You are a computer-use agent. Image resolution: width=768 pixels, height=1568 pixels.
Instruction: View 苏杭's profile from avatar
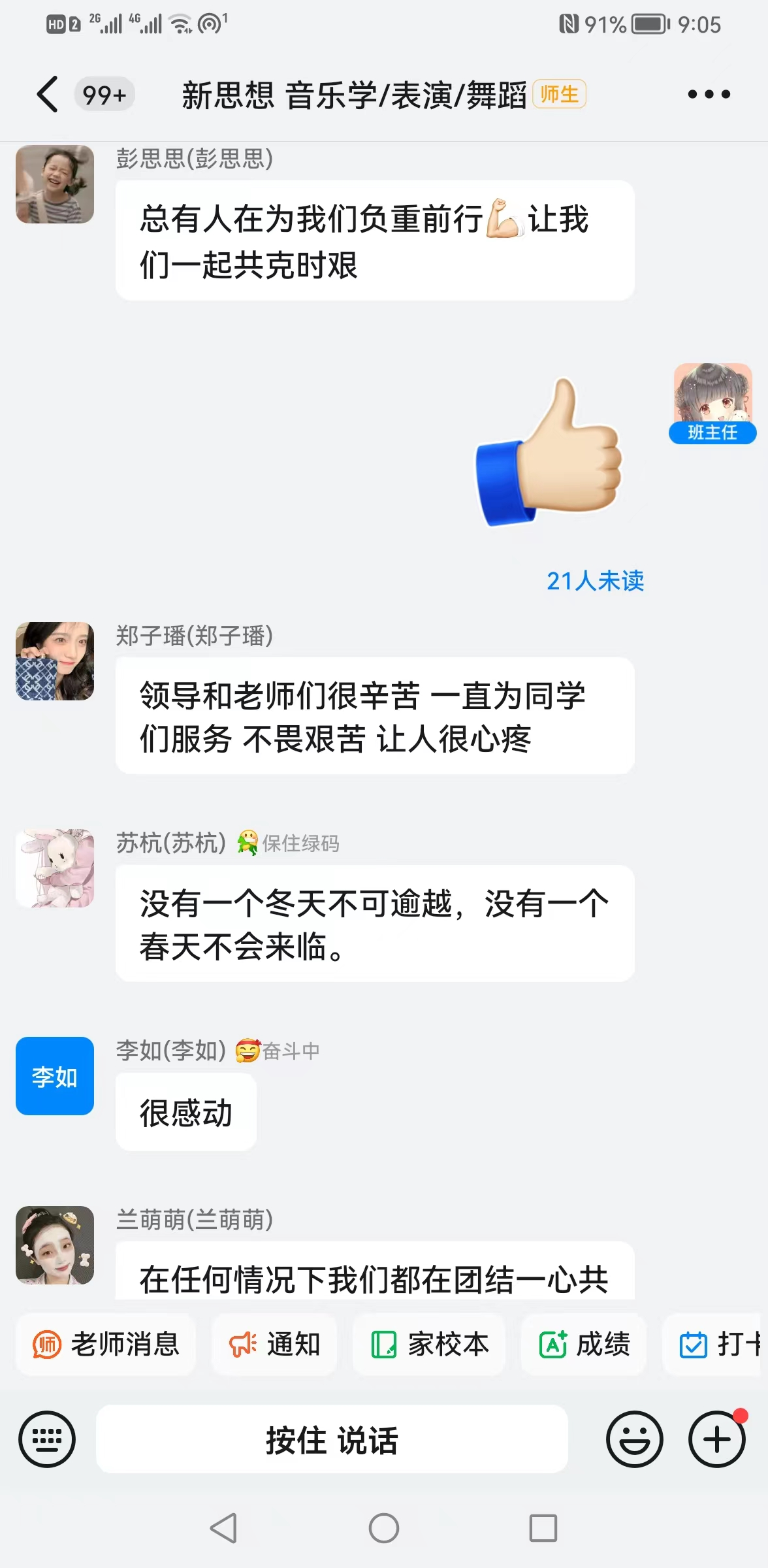click(x=55, y=868)
